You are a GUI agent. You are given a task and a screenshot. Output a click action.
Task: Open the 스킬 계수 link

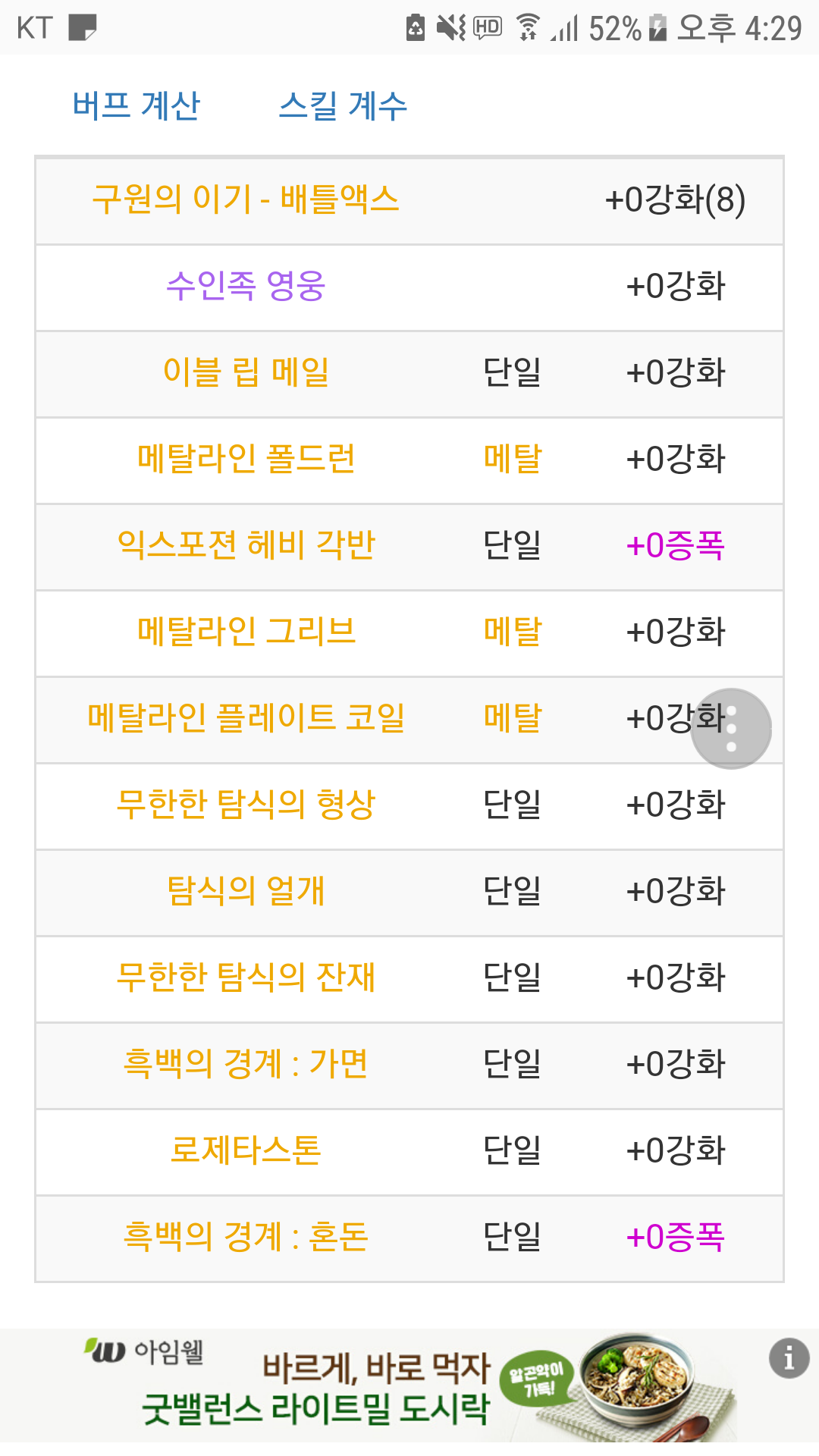point(343,105)
